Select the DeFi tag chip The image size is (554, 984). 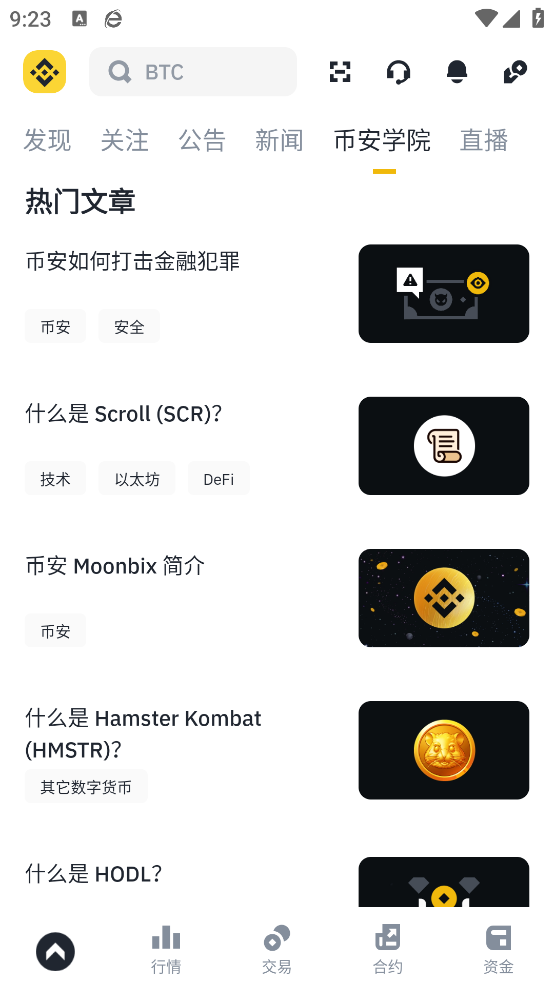(x=218, y=479)
